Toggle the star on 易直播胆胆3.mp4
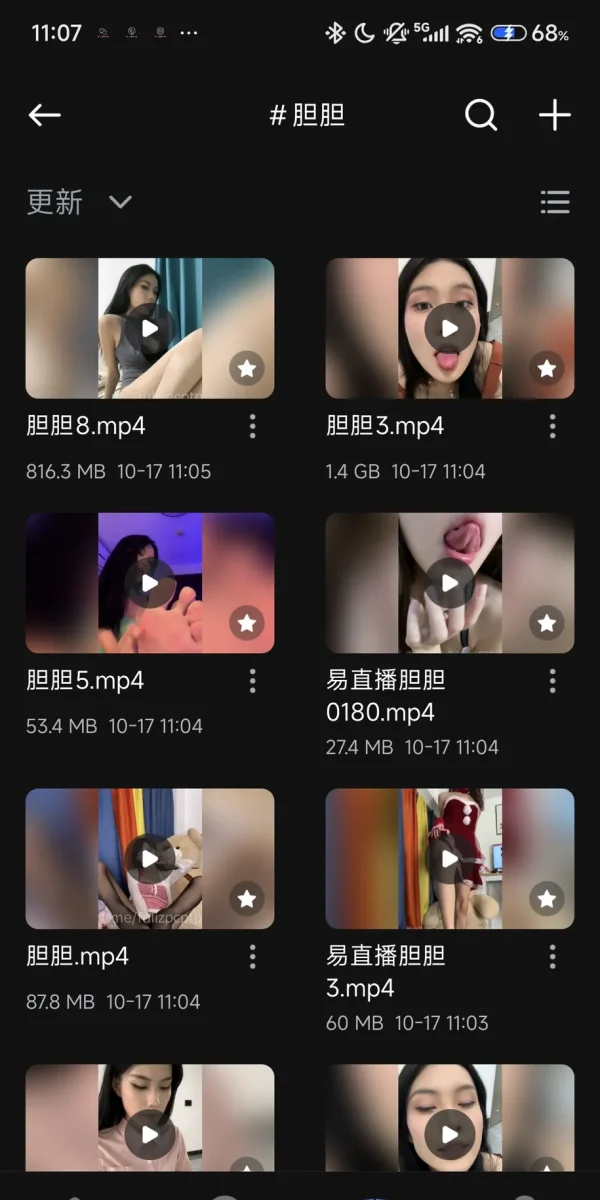Screen dimensions: 600x1200 pyautogui.click(x=547, y=899)
